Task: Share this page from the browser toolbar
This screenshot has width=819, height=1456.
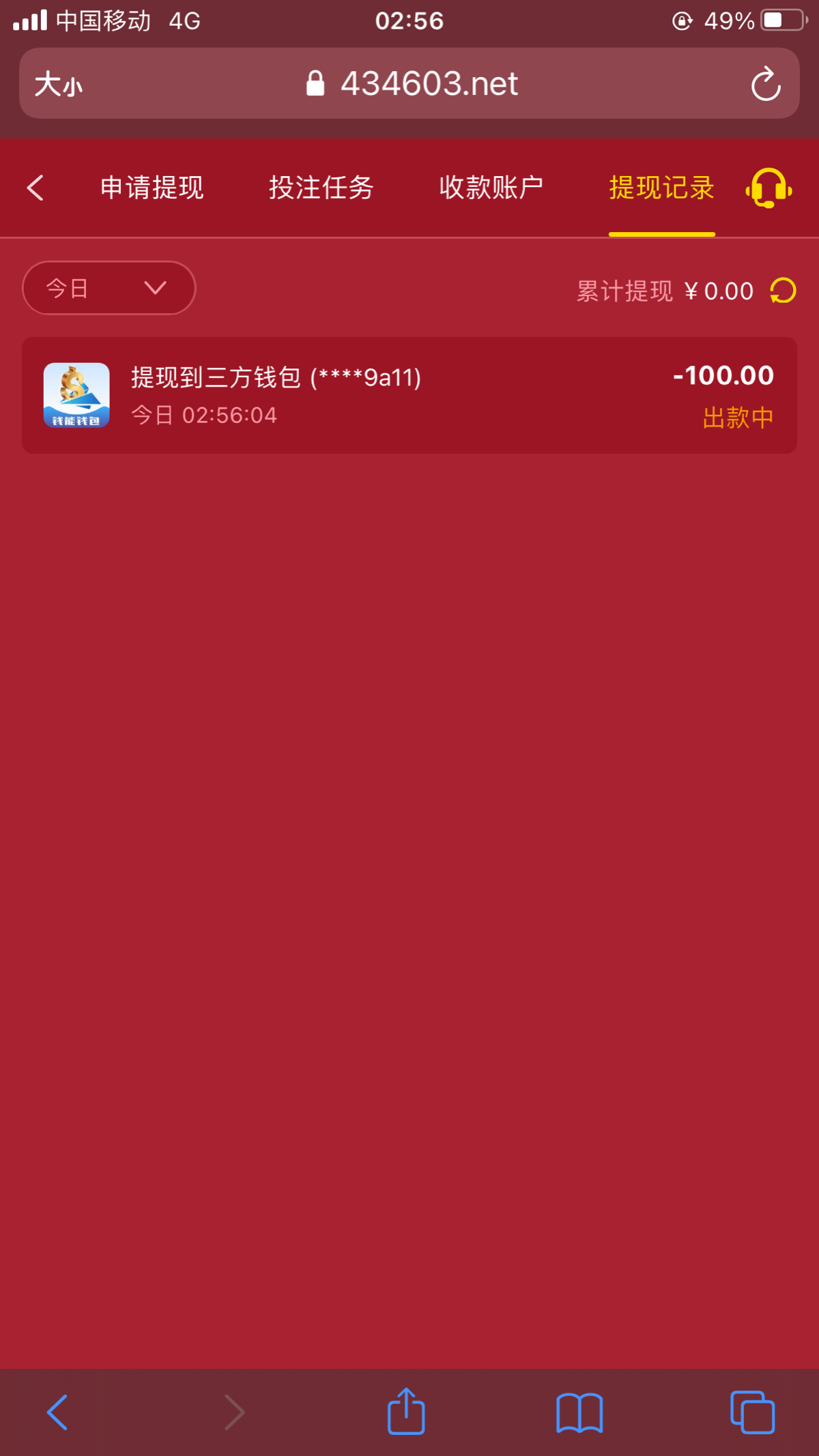Action: coord(406,1412)
